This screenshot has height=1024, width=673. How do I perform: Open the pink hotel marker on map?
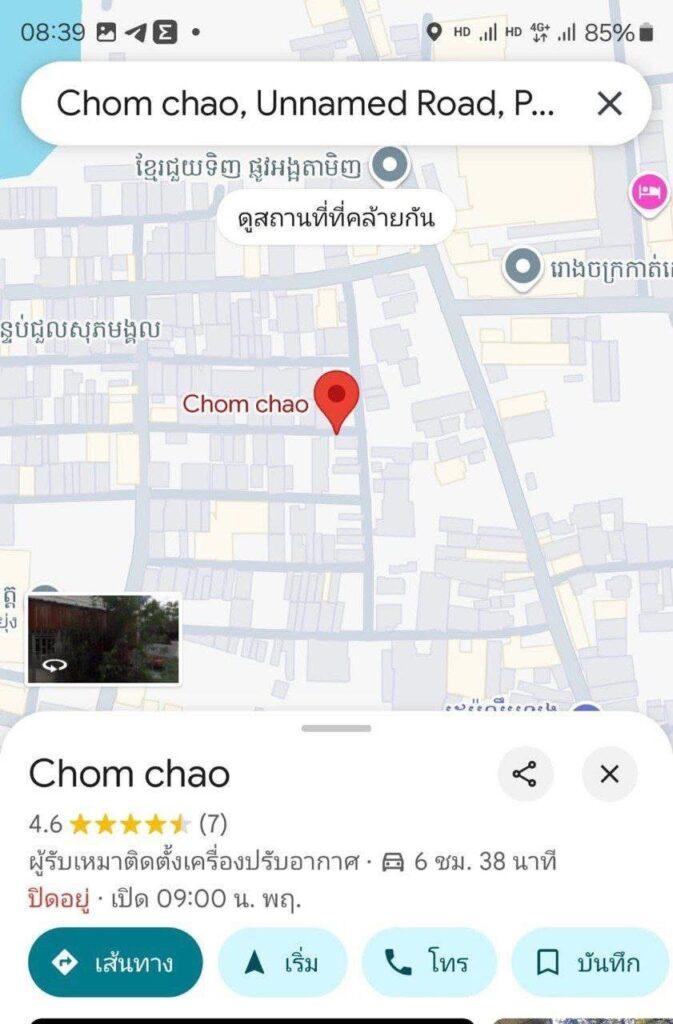(647, 192)
